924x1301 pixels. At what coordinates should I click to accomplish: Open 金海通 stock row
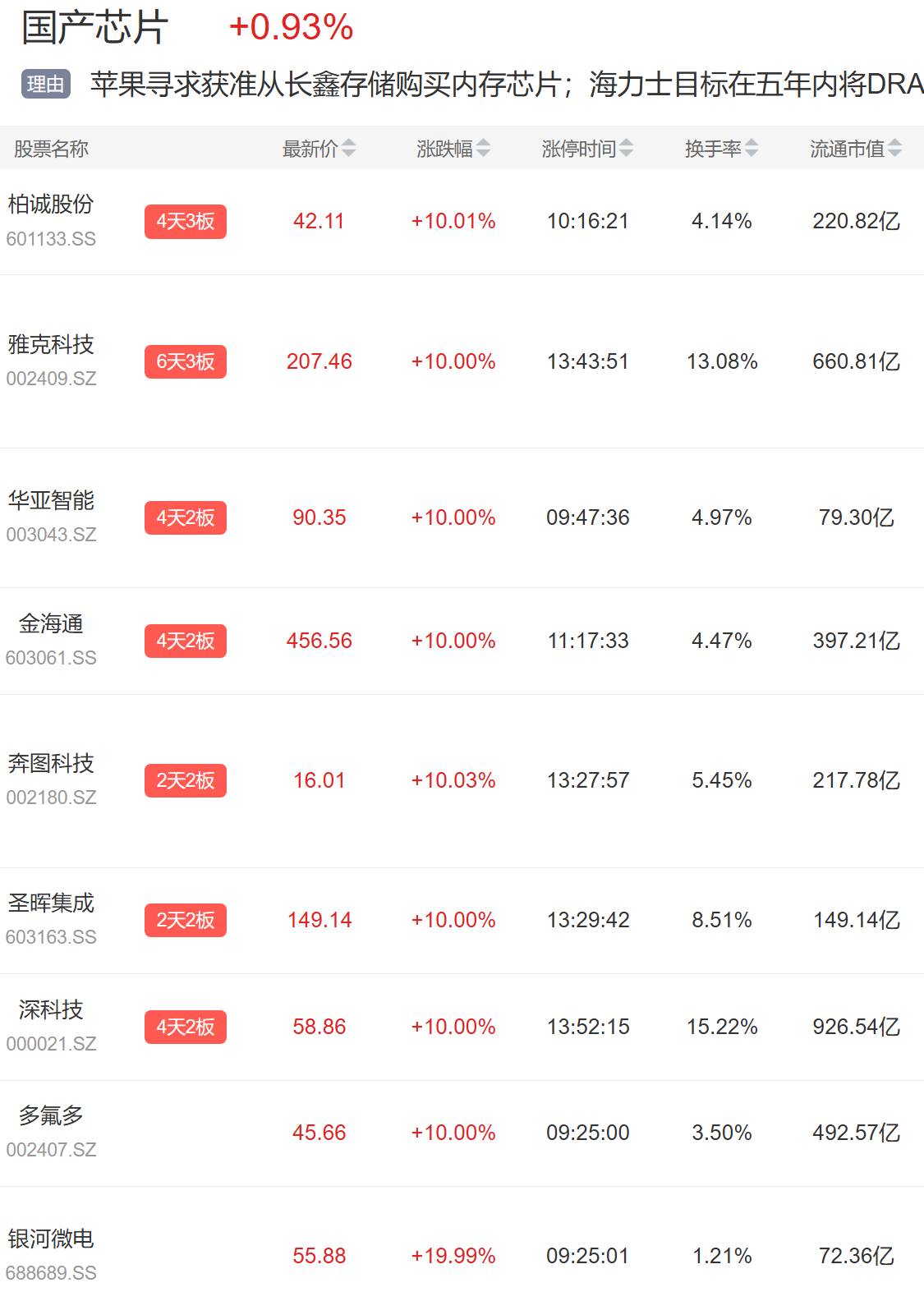(x=462, y=641)
